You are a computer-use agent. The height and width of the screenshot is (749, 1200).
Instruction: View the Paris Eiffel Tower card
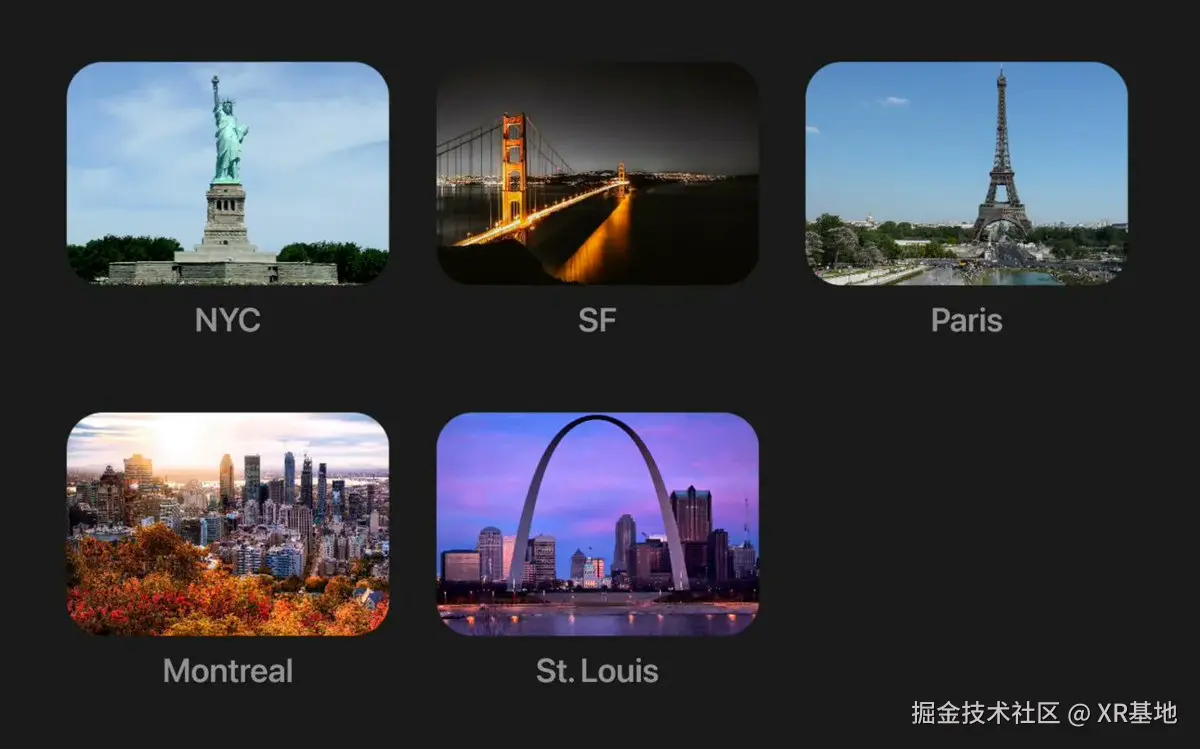point(966,173)
